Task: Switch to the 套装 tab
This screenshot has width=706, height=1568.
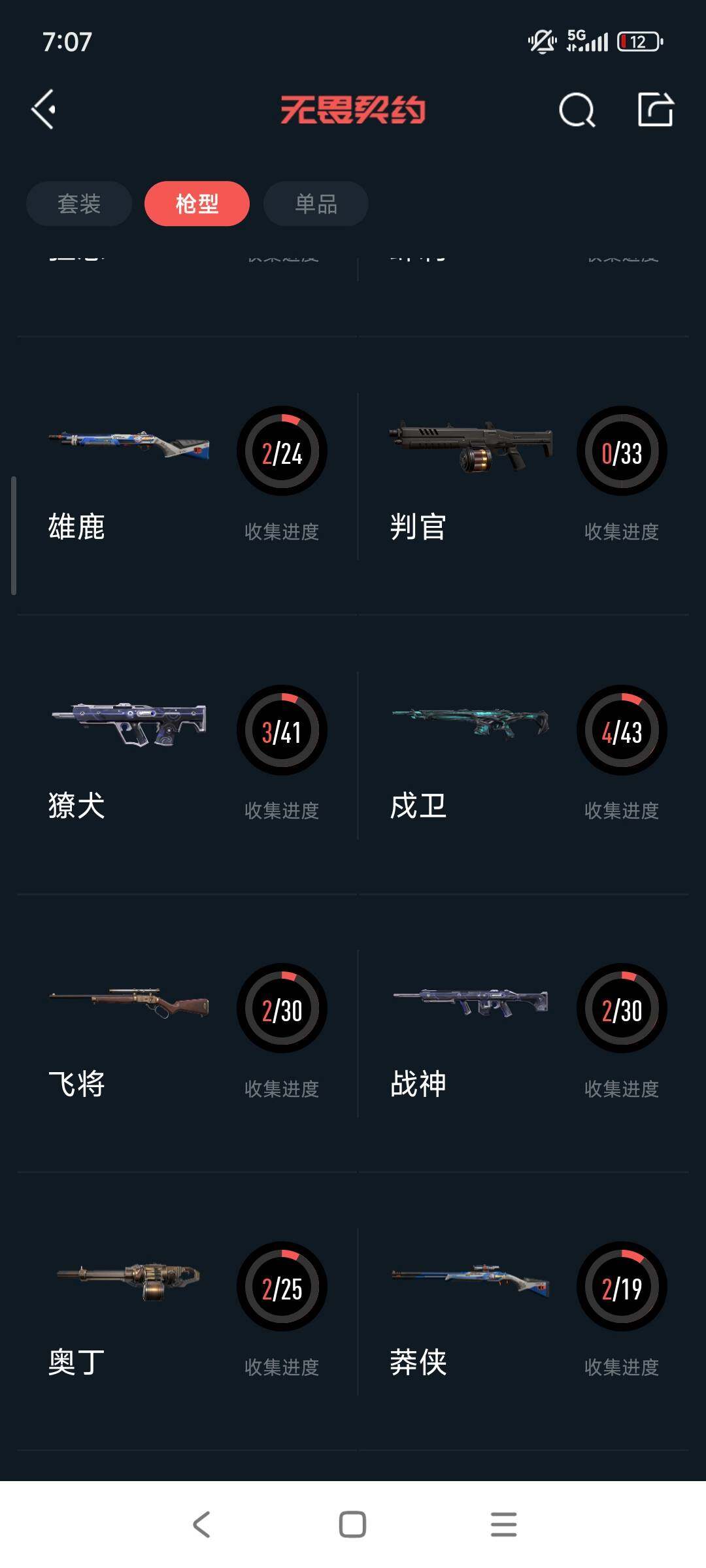Action: [x=79, y=204]
